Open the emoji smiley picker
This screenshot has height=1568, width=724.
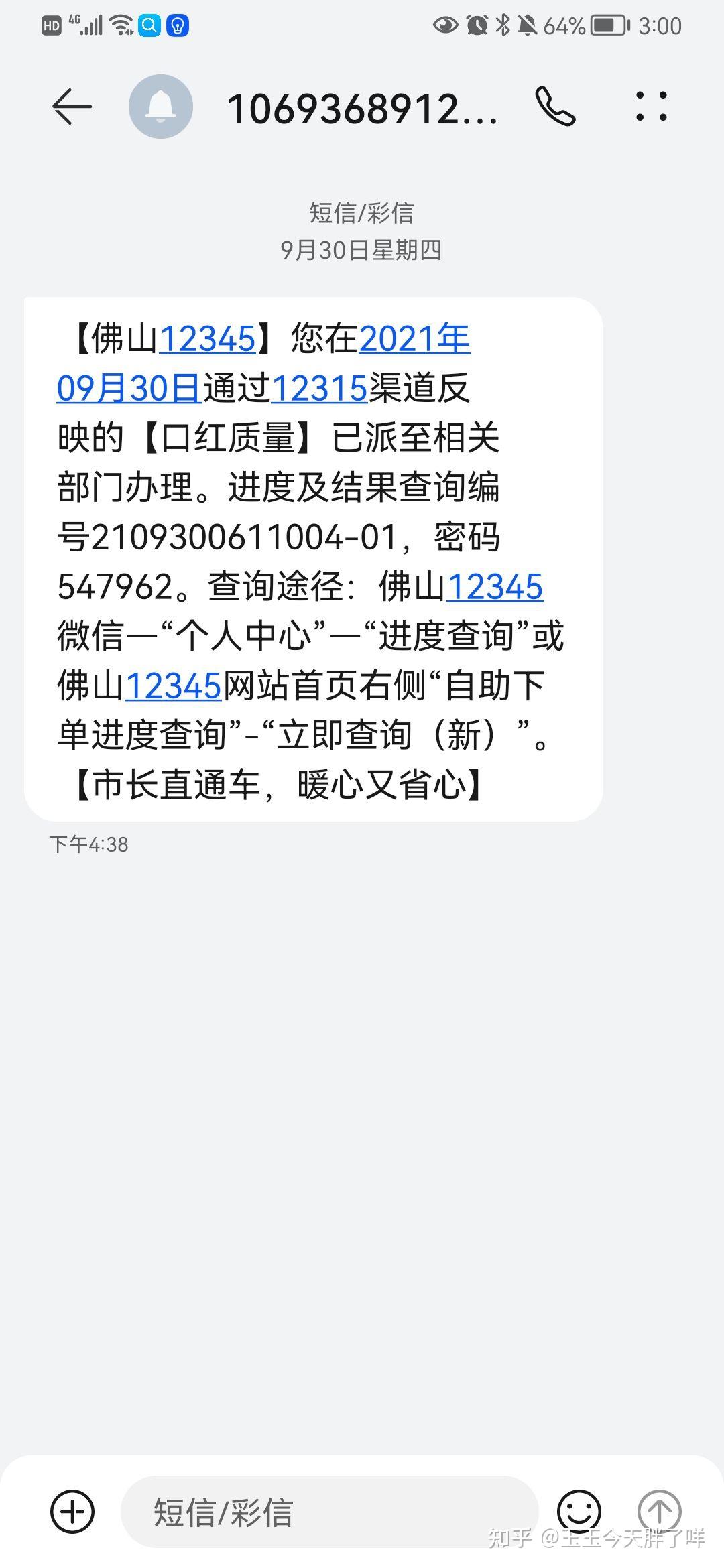[x=579, y=1511]
